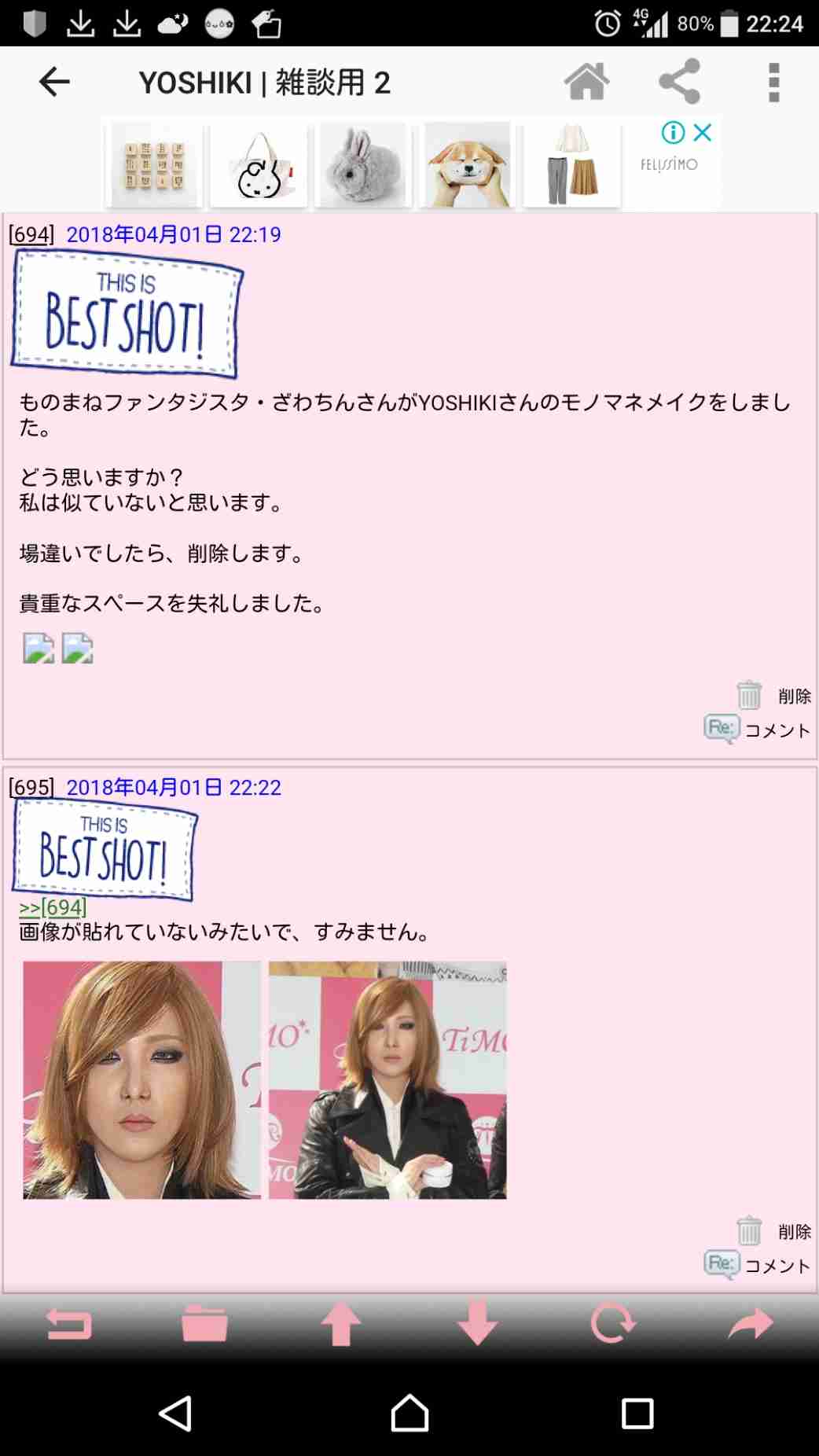Comment on post 695
Screen dimensions: 819x1456
pos(758,1265)
